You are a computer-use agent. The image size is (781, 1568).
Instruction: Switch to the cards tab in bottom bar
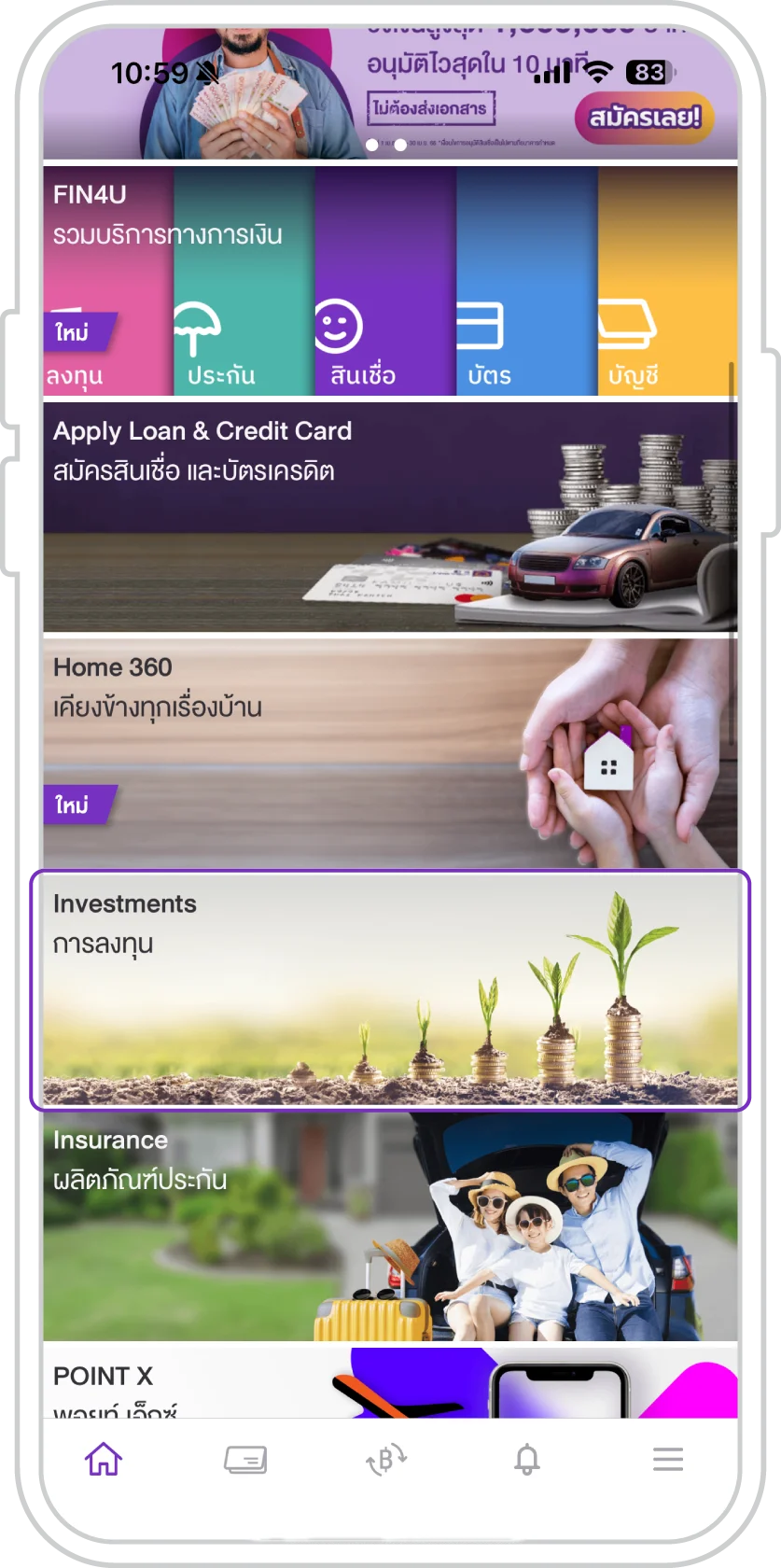point(245,1459)
